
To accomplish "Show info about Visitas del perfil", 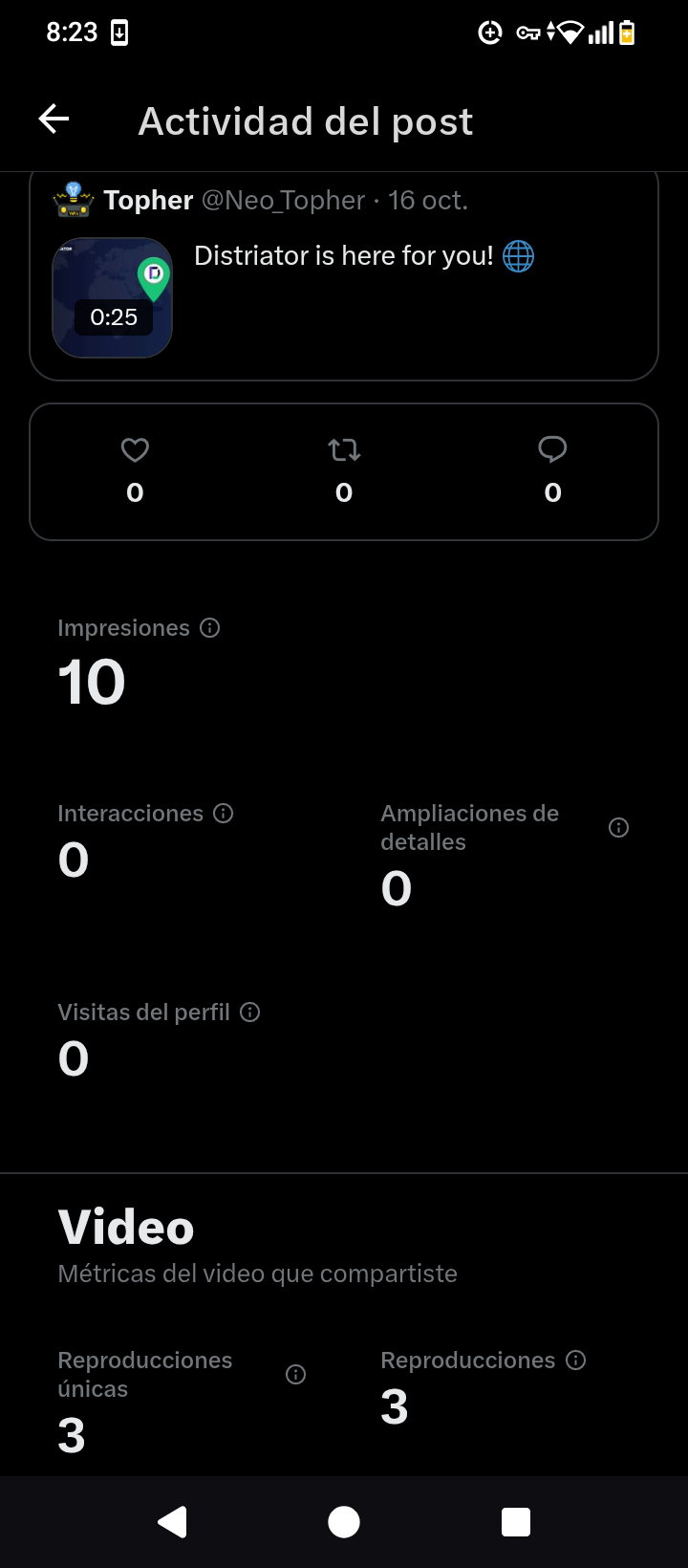I will (x=250, y=1013).
